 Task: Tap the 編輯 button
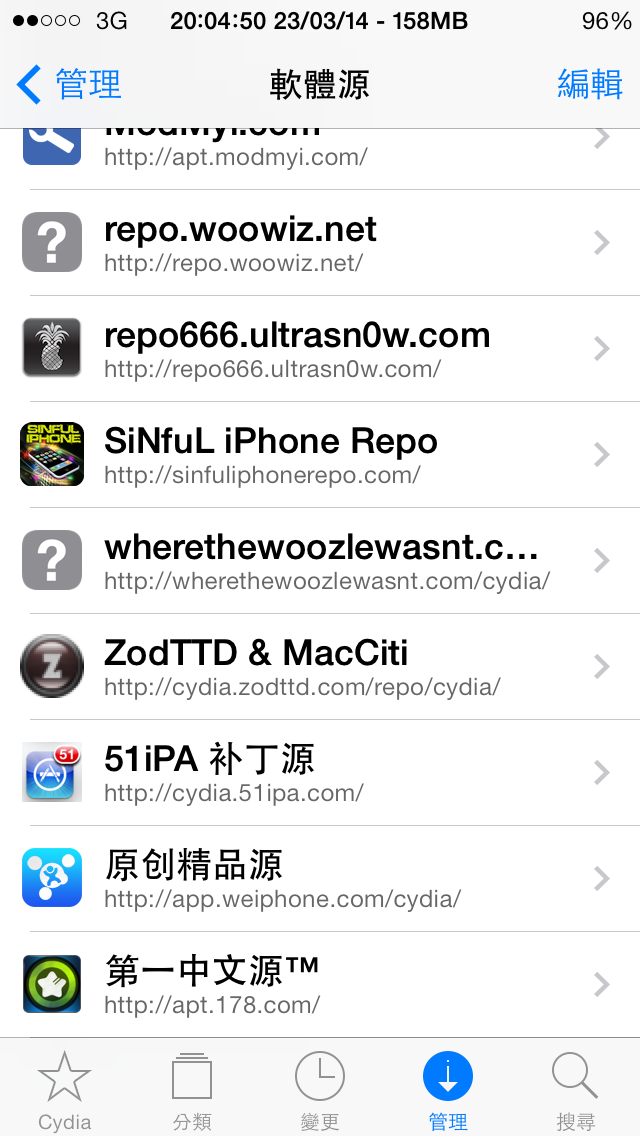[x=589, y=85]
